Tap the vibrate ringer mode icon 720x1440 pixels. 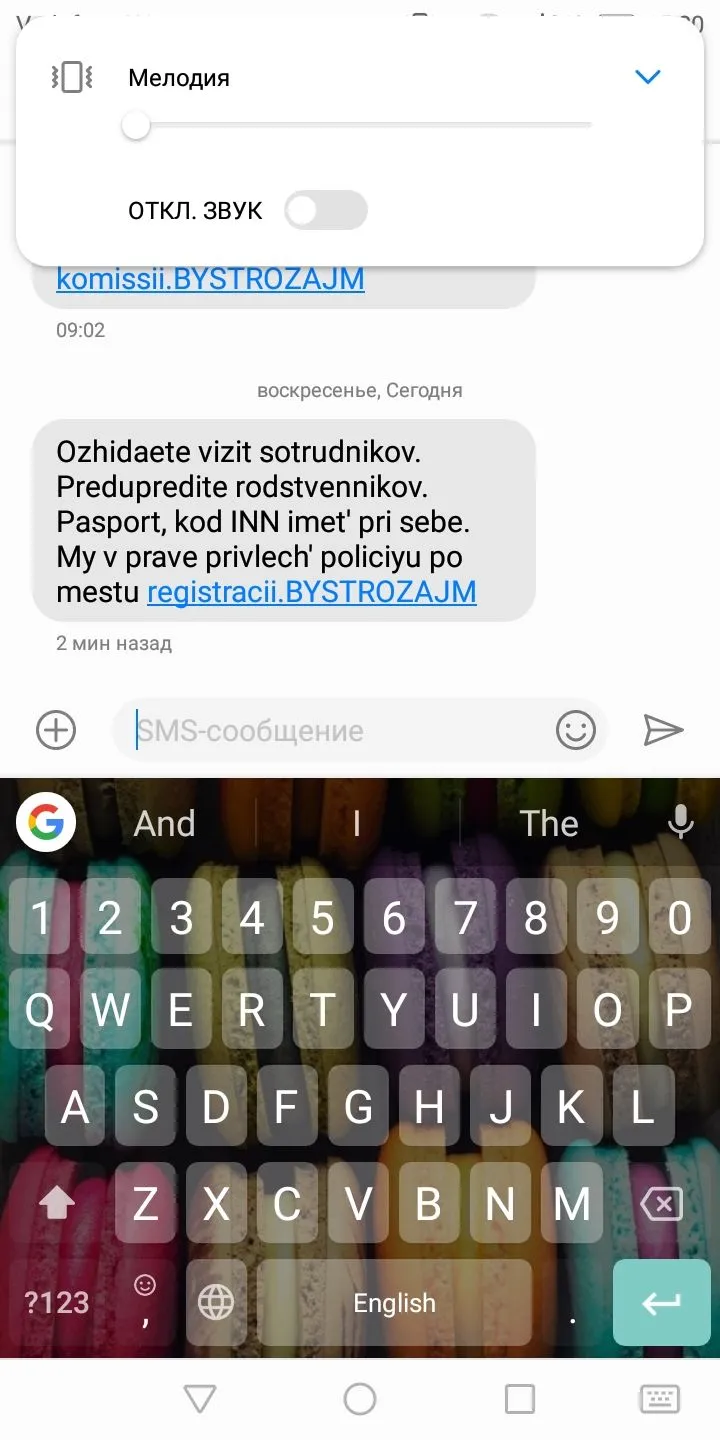(x=71, y=77)
